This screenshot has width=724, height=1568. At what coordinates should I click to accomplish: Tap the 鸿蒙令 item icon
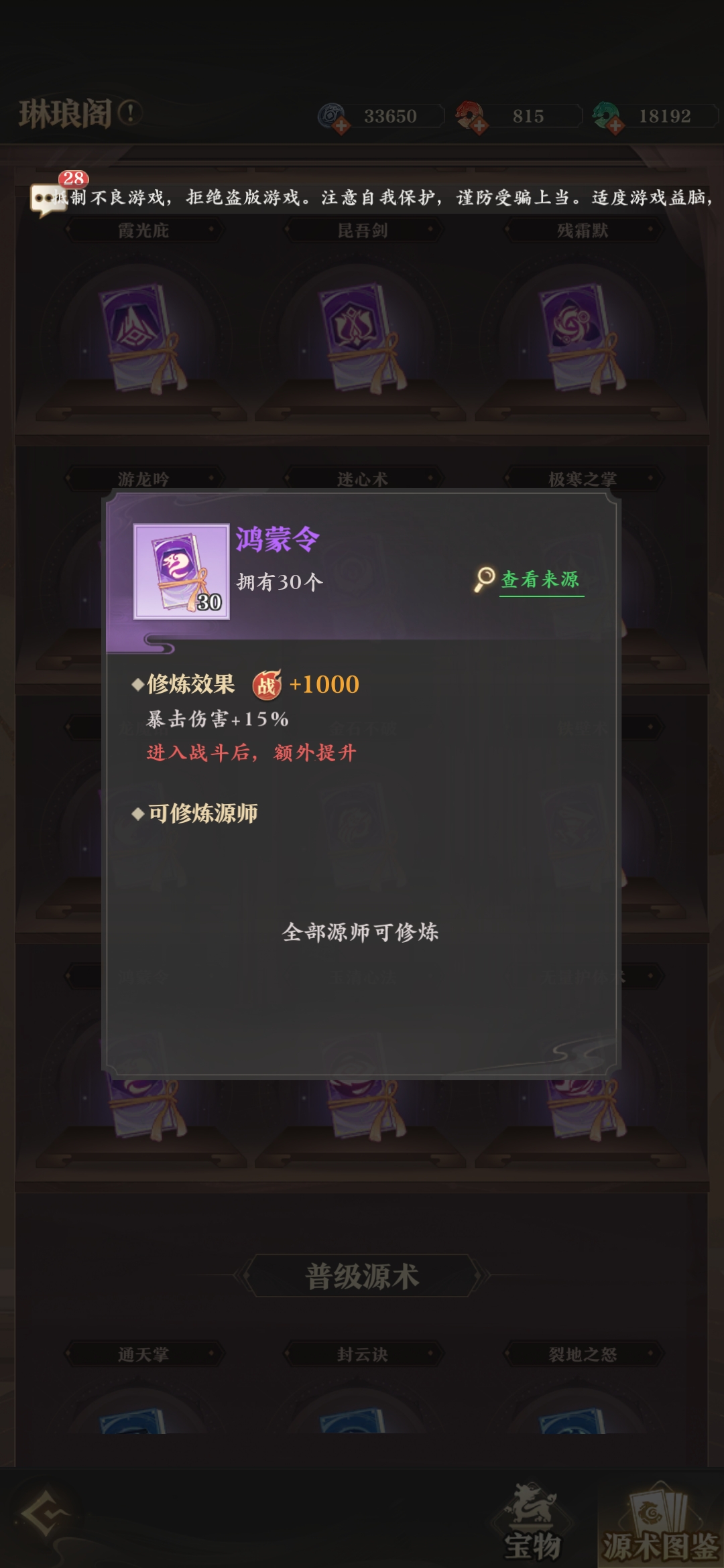coord(182,572)
